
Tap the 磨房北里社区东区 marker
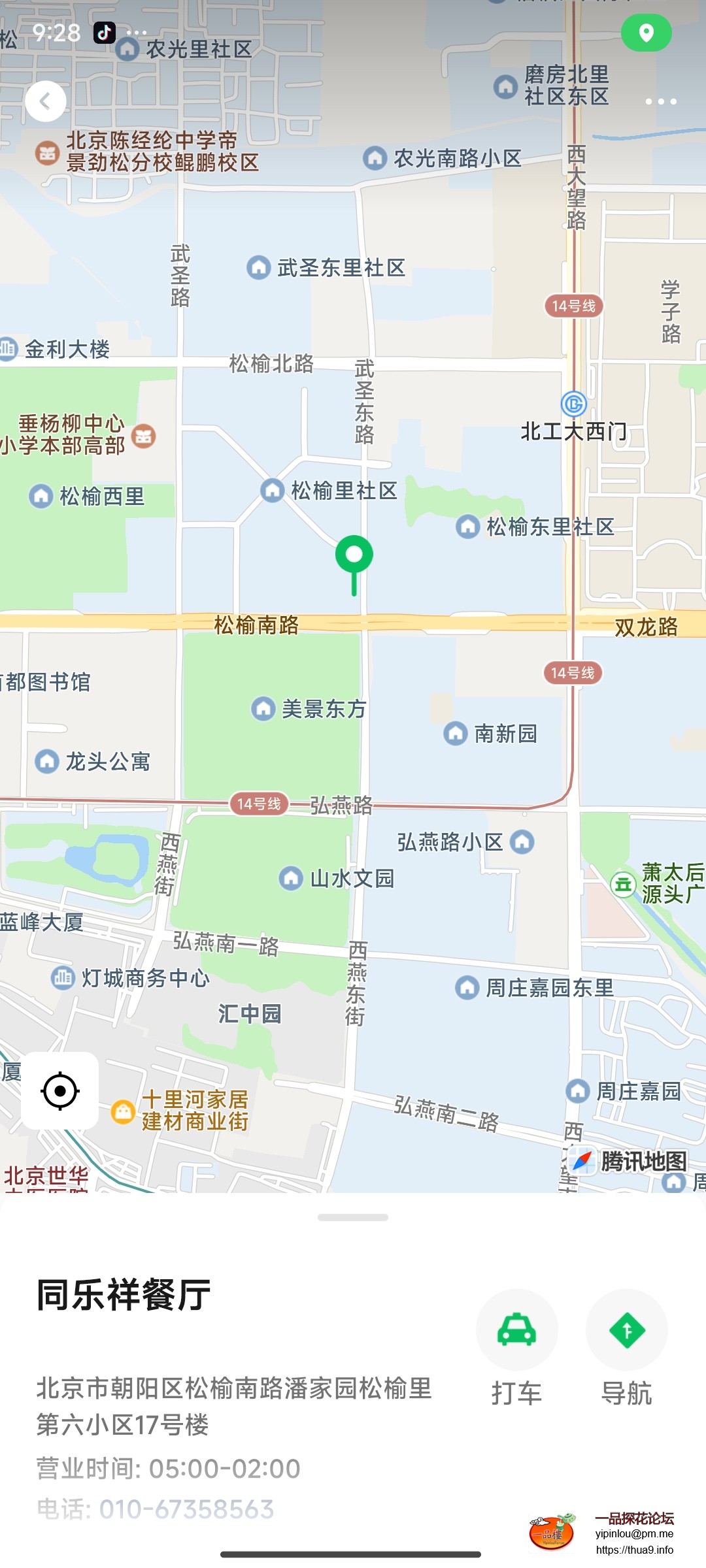[x=505, y=87]
